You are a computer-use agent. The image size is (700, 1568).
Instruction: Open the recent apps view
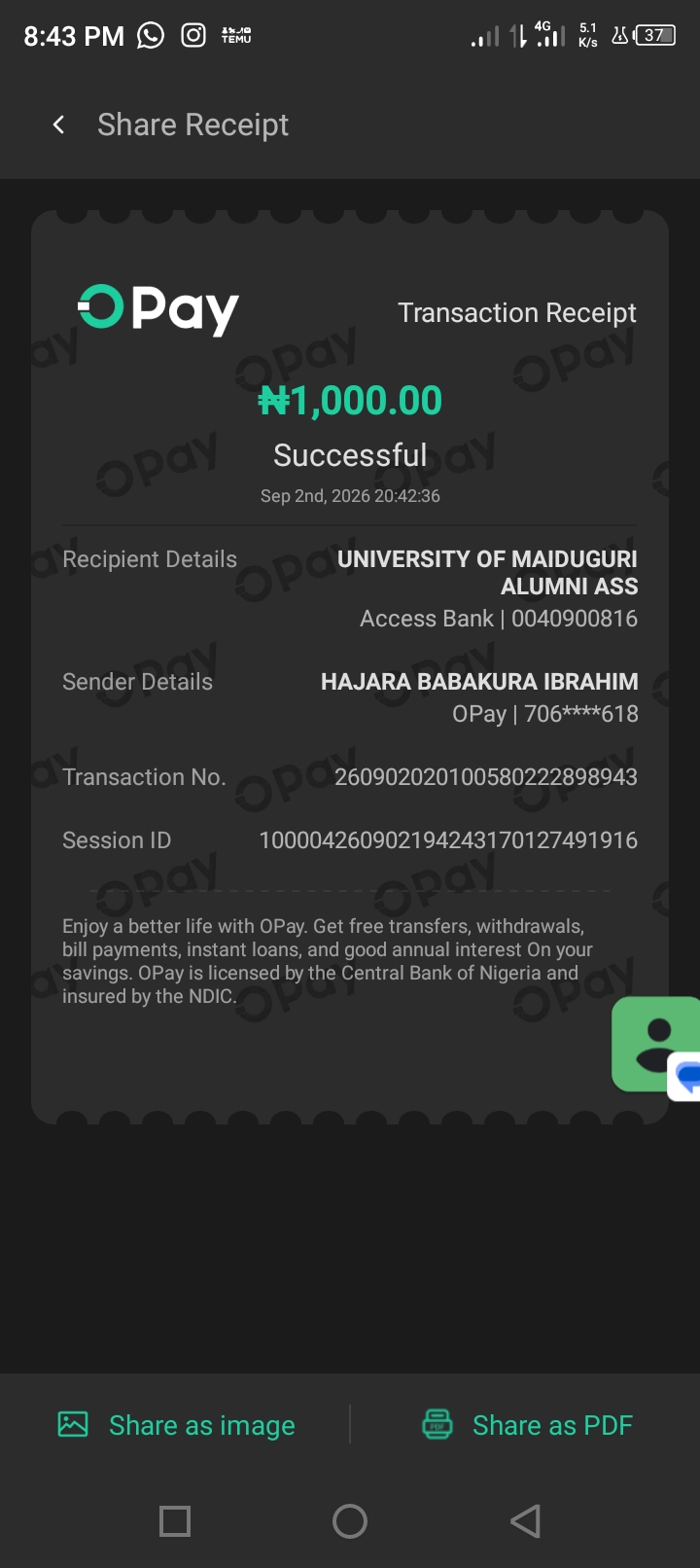tap(175, 1520)
